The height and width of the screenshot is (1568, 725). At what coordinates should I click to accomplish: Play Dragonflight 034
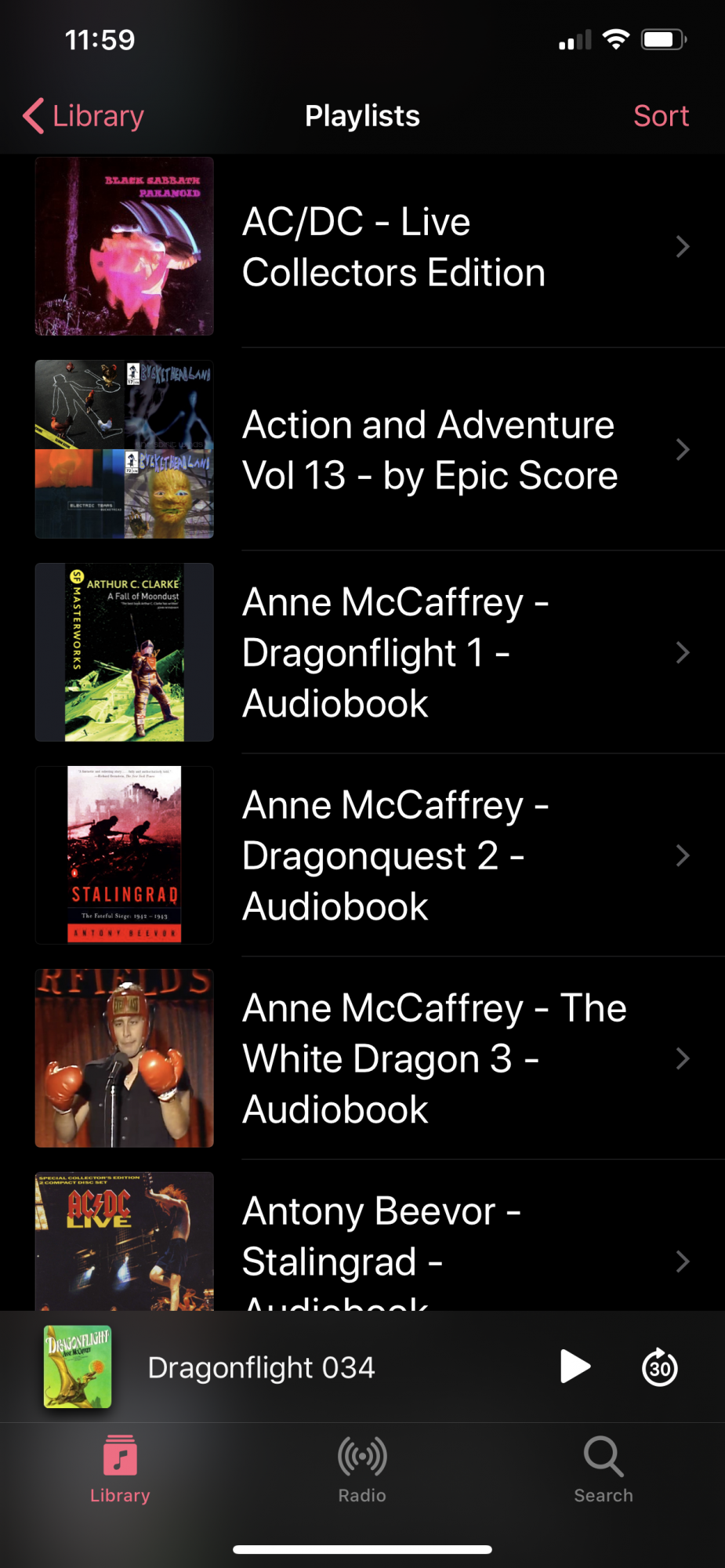click(x=575, y=1367)
